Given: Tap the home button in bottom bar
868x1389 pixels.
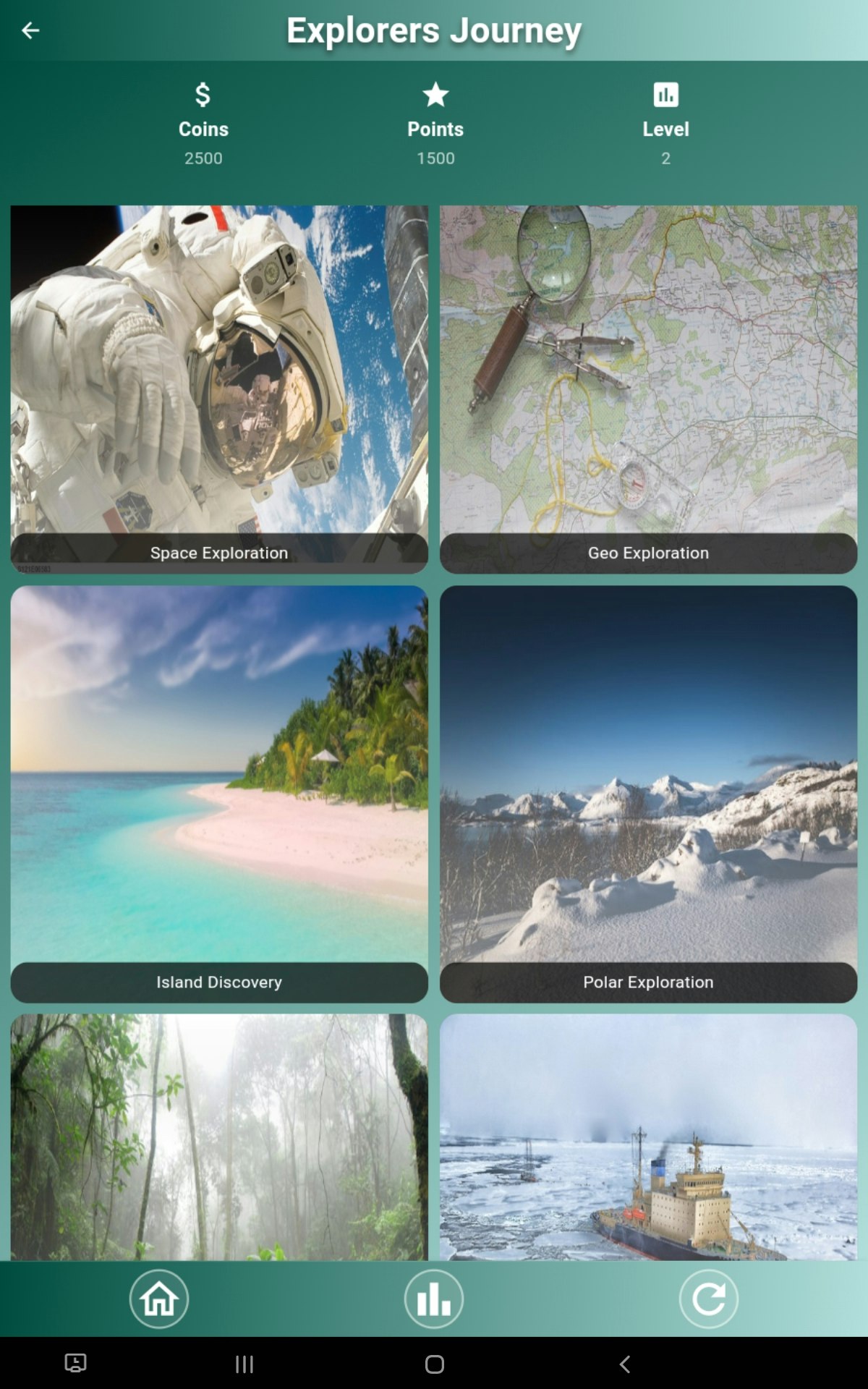Looking at the screenshot, I should coord(159,1299).
